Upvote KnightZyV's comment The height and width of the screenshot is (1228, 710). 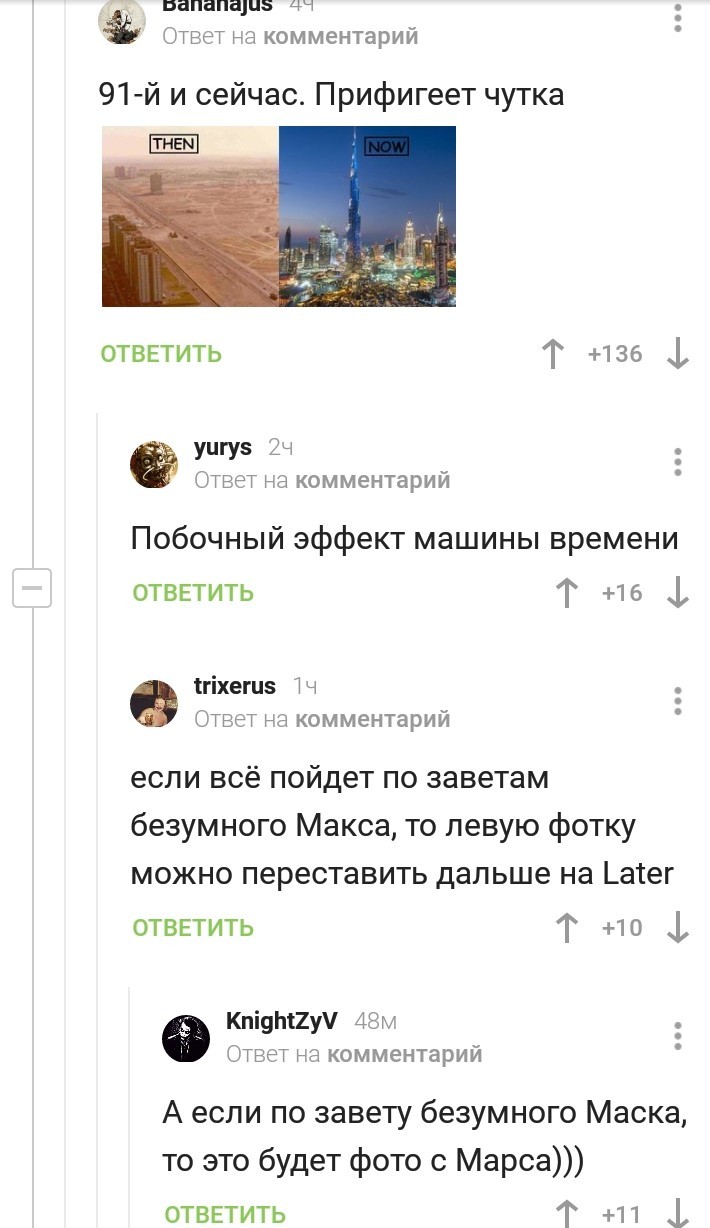pos(567,1214)
